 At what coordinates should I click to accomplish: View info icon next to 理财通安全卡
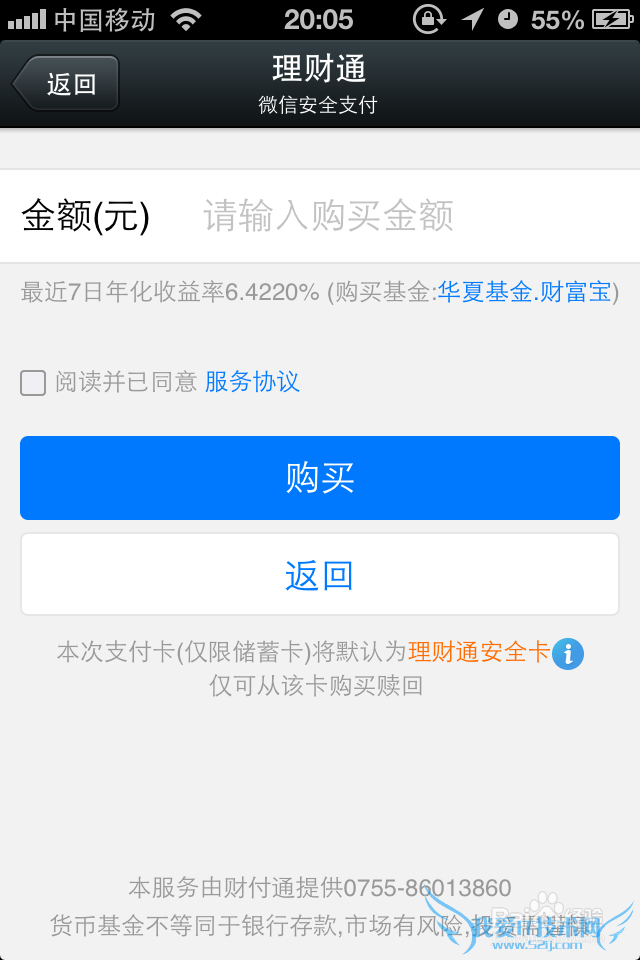point(567,654)
